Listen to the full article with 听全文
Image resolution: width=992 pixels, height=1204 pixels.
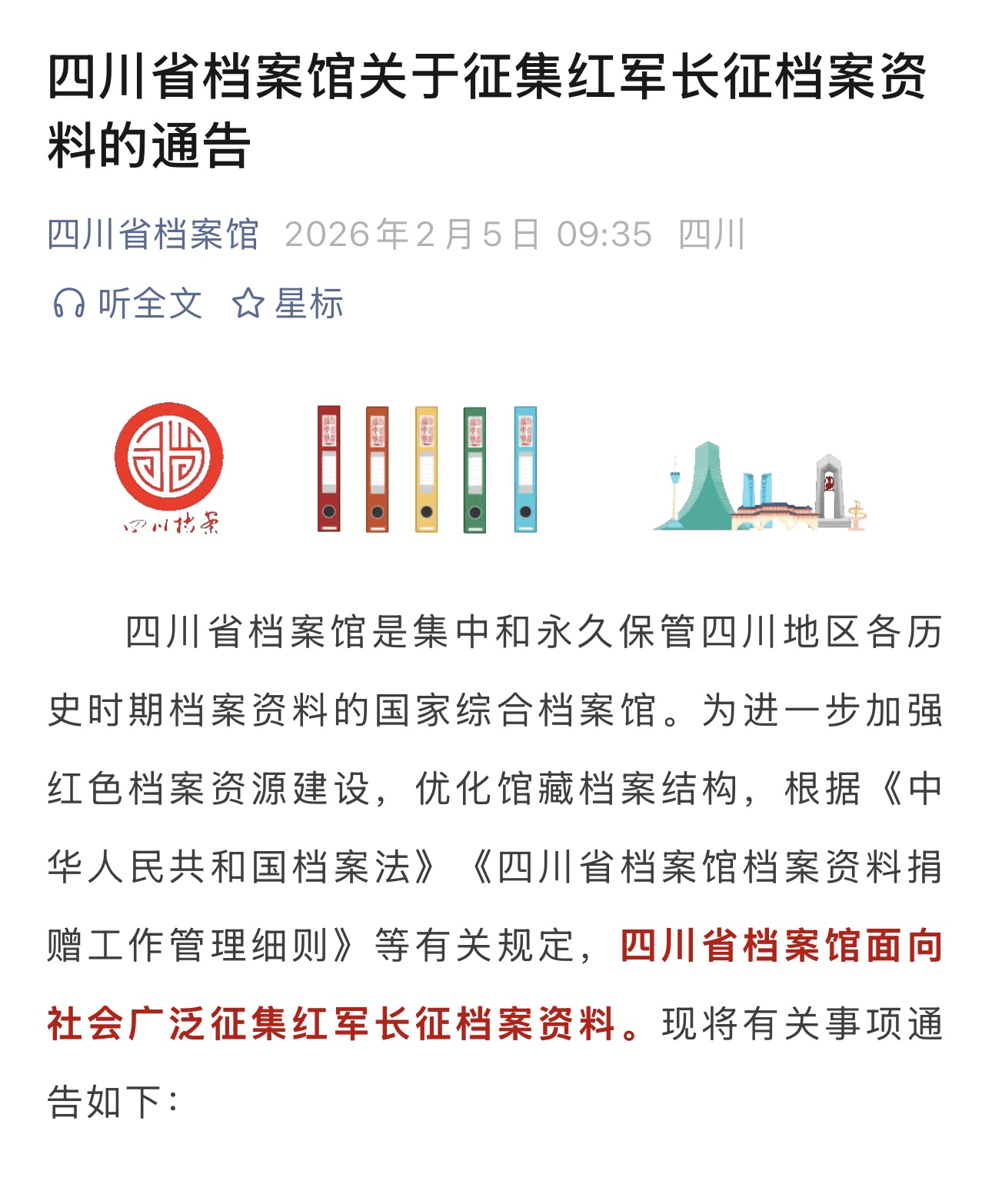click(x=128, y=304)
